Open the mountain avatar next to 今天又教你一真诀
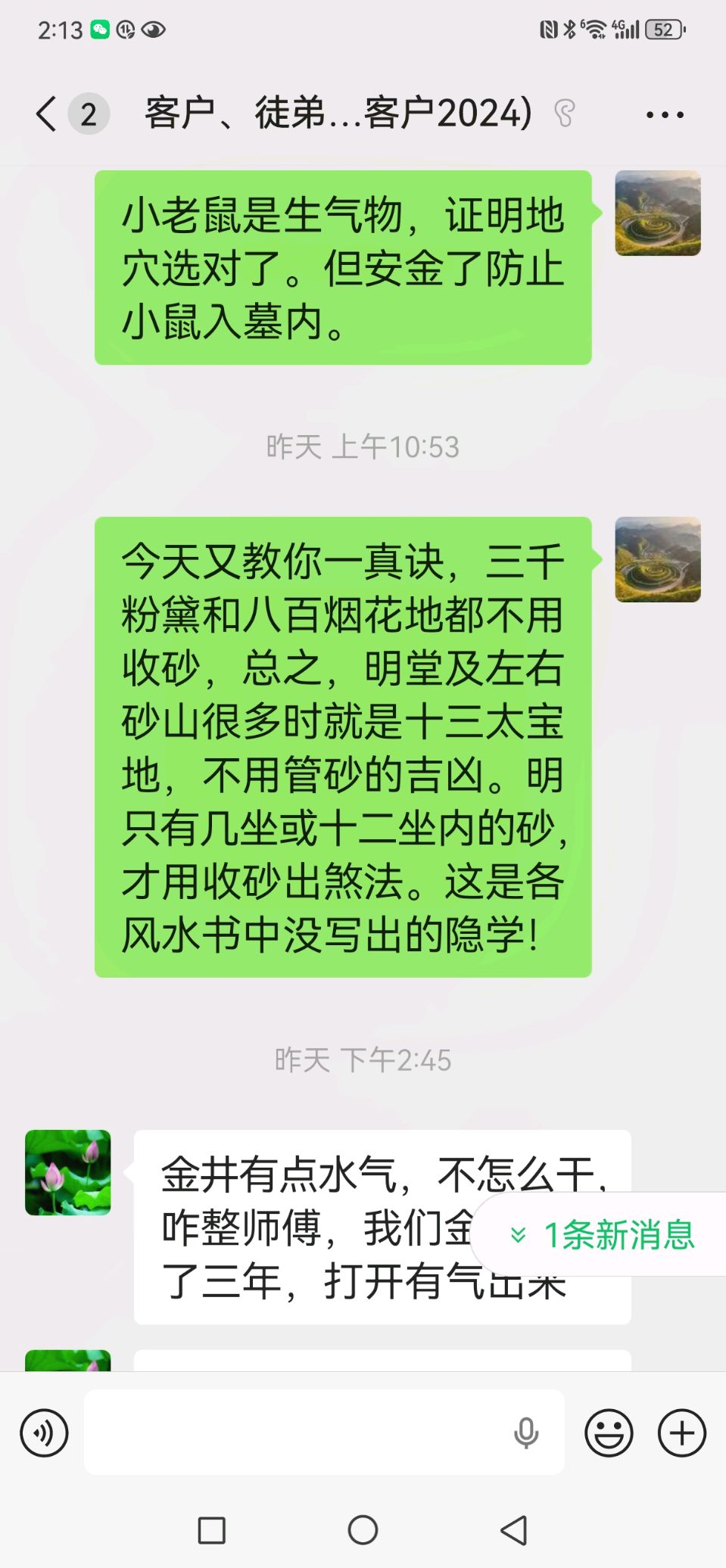This screenshot has height=1568, width=726. (658, 559)
